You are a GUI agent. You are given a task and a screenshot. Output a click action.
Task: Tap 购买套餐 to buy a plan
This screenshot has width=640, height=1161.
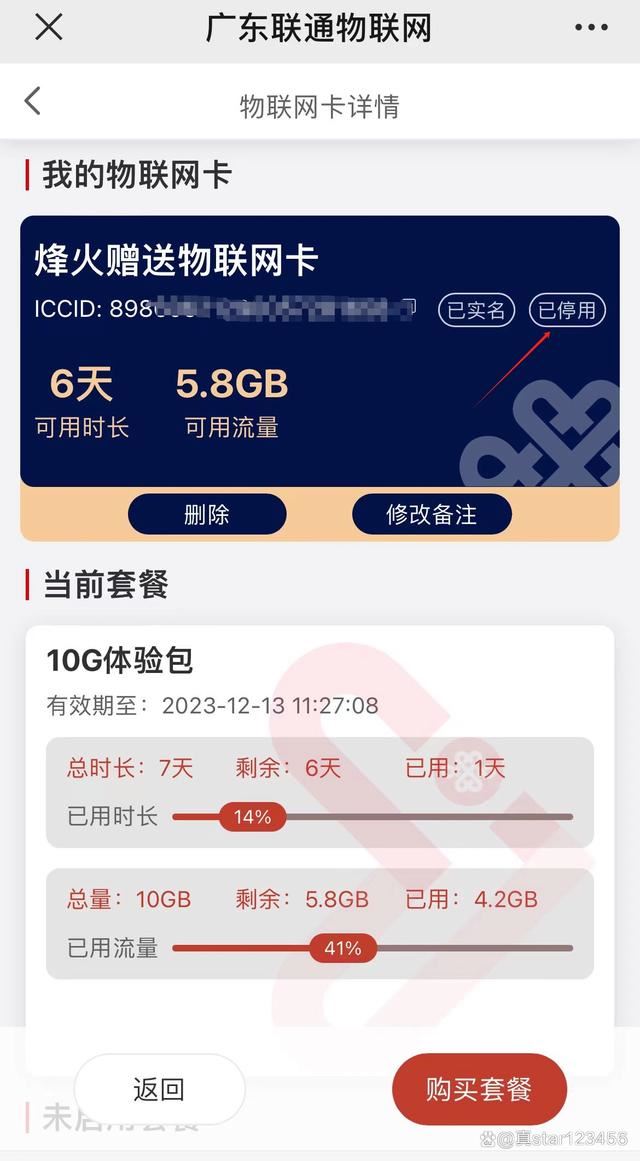479,1089
